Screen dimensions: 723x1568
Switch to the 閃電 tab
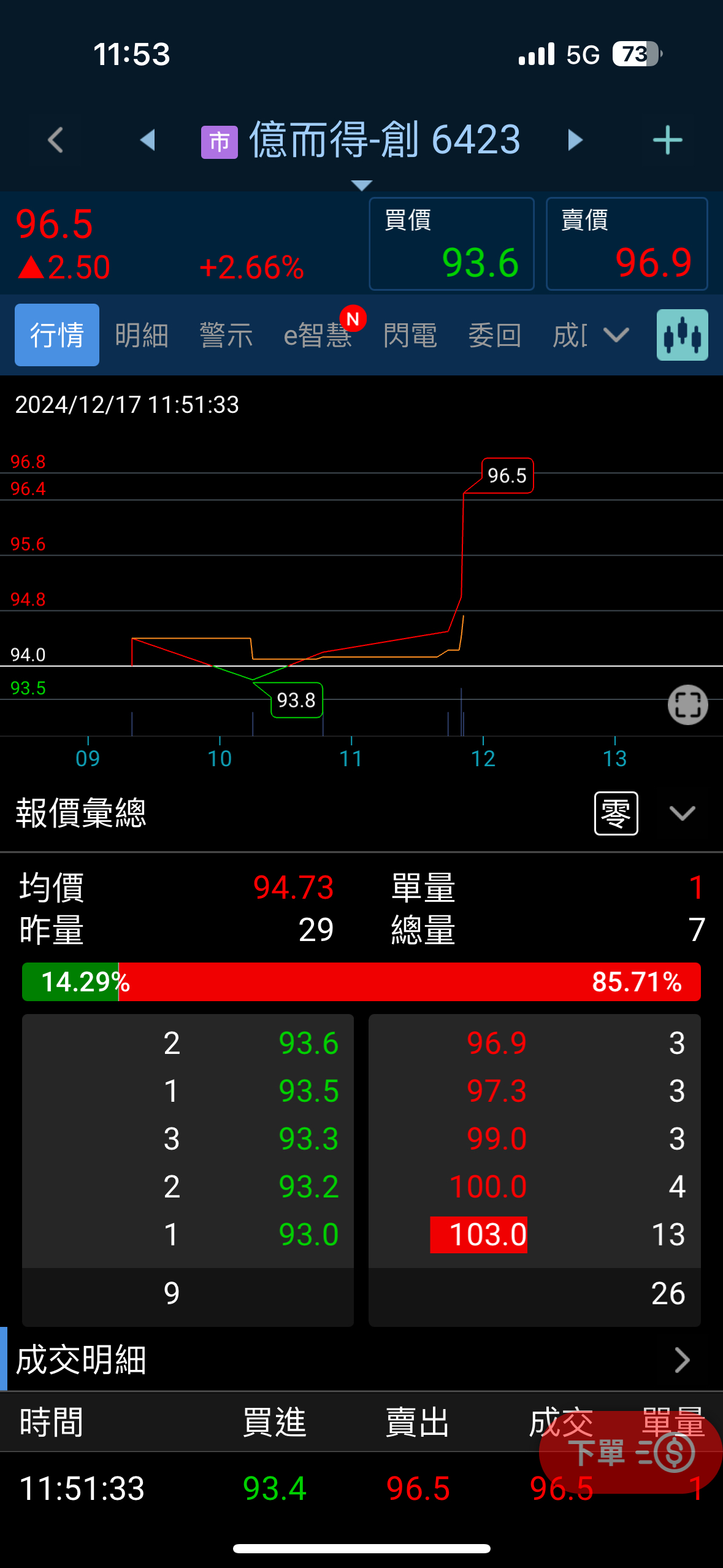click(x=410, y=336)
